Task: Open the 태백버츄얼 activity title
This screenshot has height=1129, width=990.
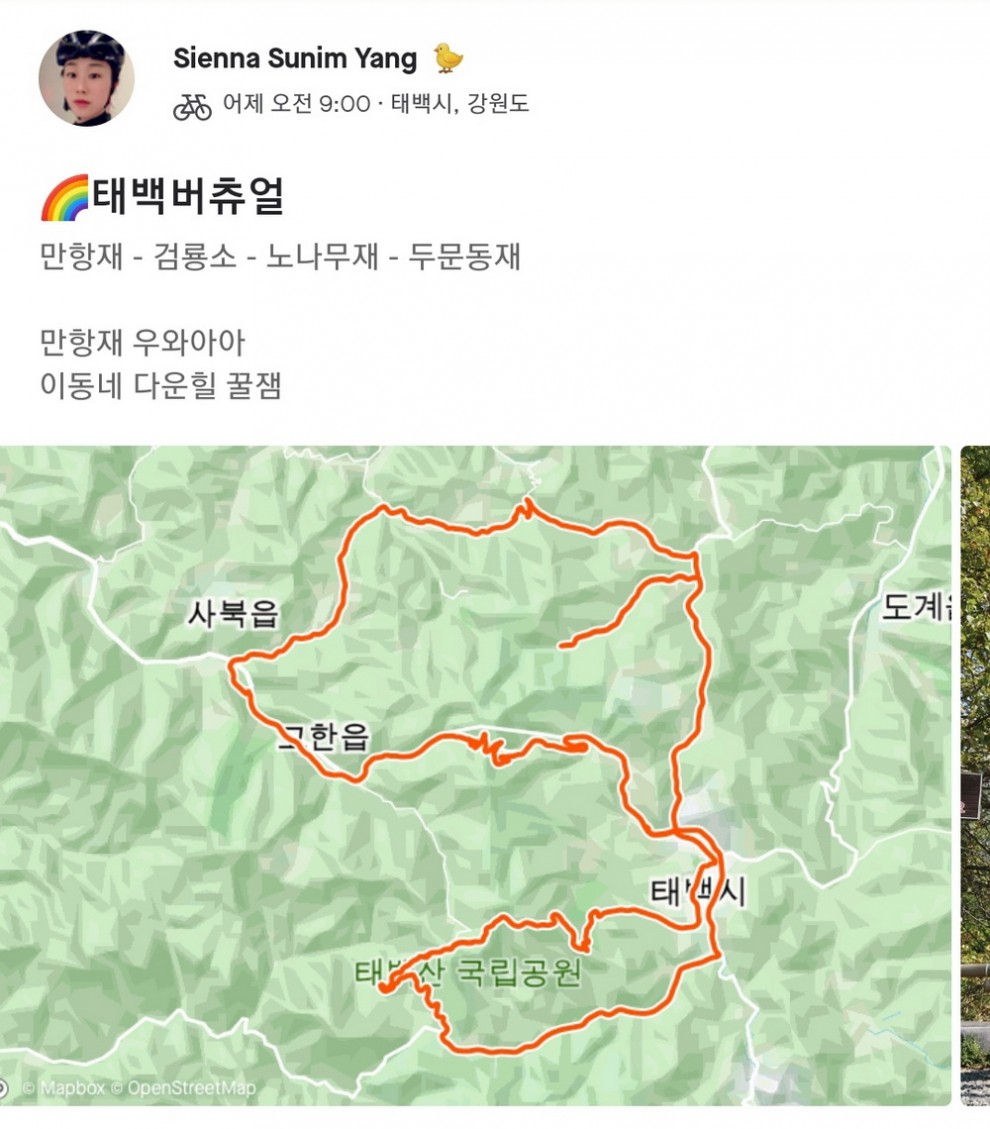Action: pos(188,197)
